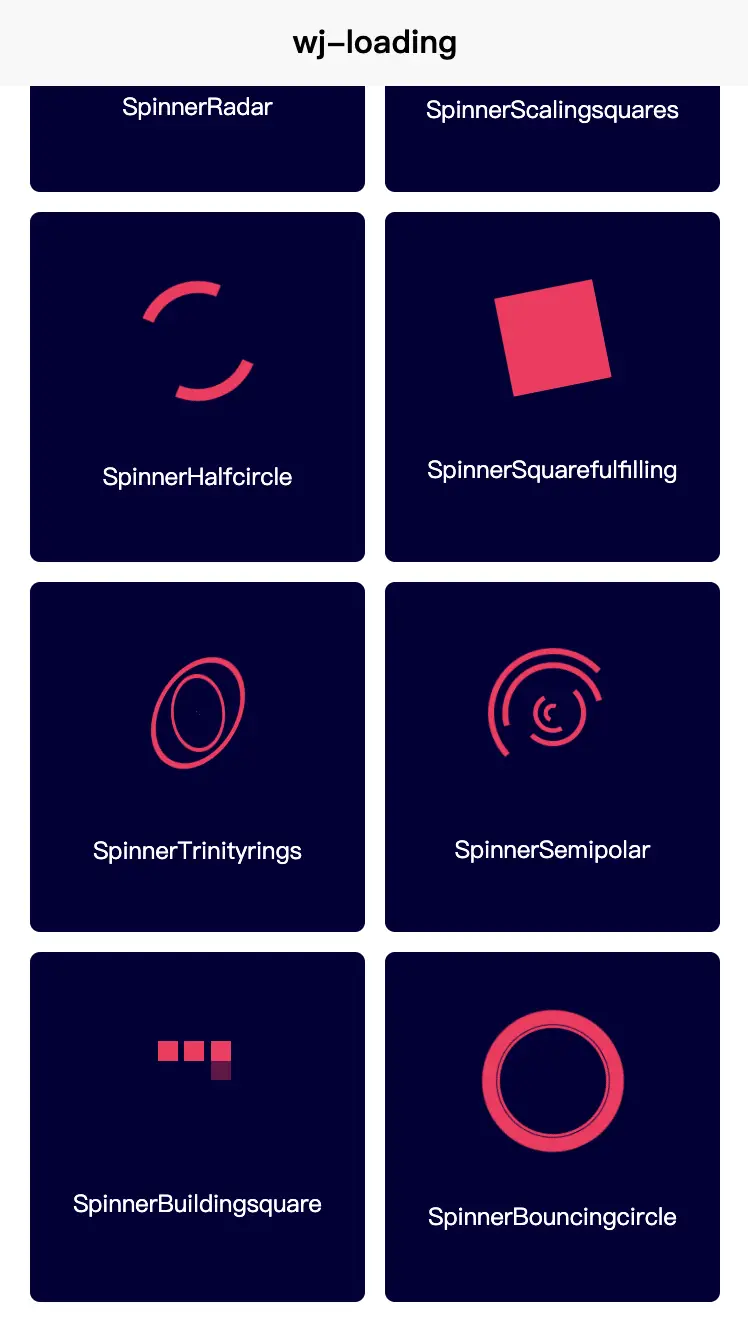This screenshot has height=1332, width=748.
Task: Tap the SpinnerBuildingsquare card
Action: pyautogui.click(x=197, y=1126)
